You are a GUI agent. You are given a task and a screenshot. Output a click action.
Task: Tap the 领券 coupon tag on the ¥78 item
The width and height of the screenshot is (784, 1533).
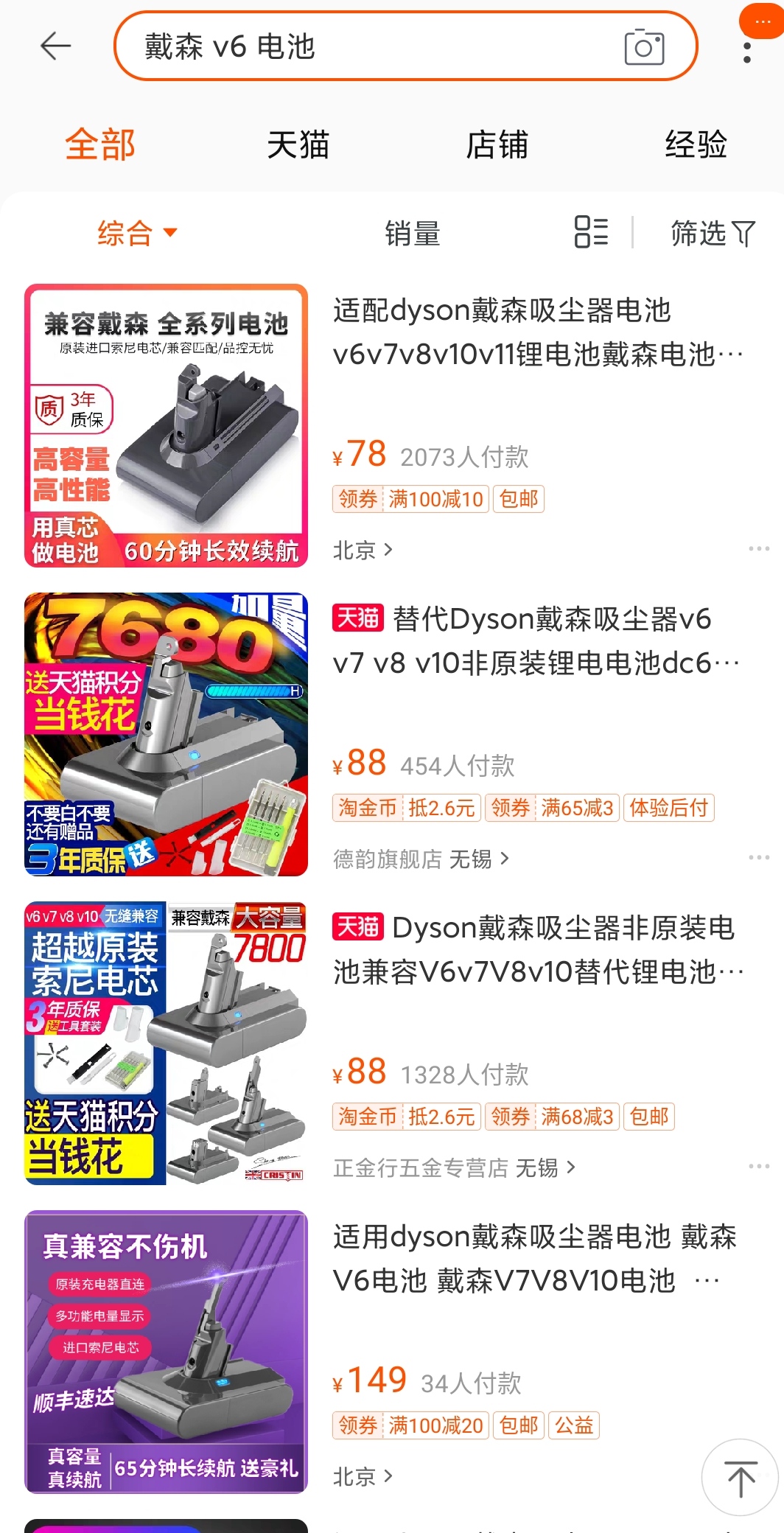pyautogui.click(x=356, y=498)
